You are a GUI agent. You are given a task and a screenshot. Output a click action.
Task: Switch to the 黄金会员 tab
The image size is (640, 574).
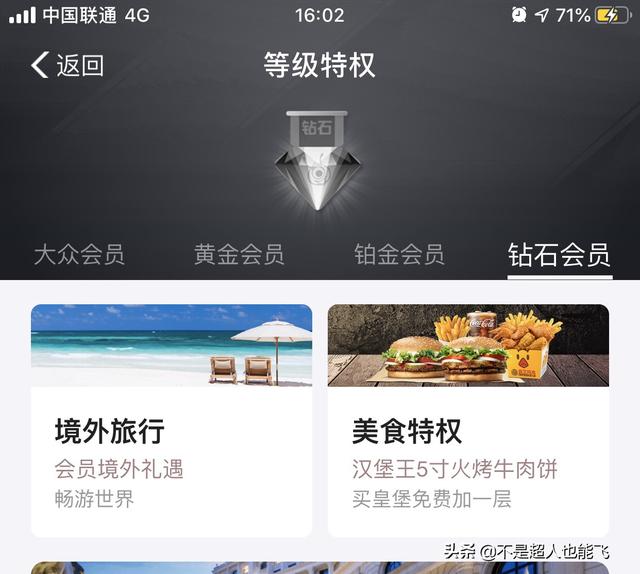[239, 254]
